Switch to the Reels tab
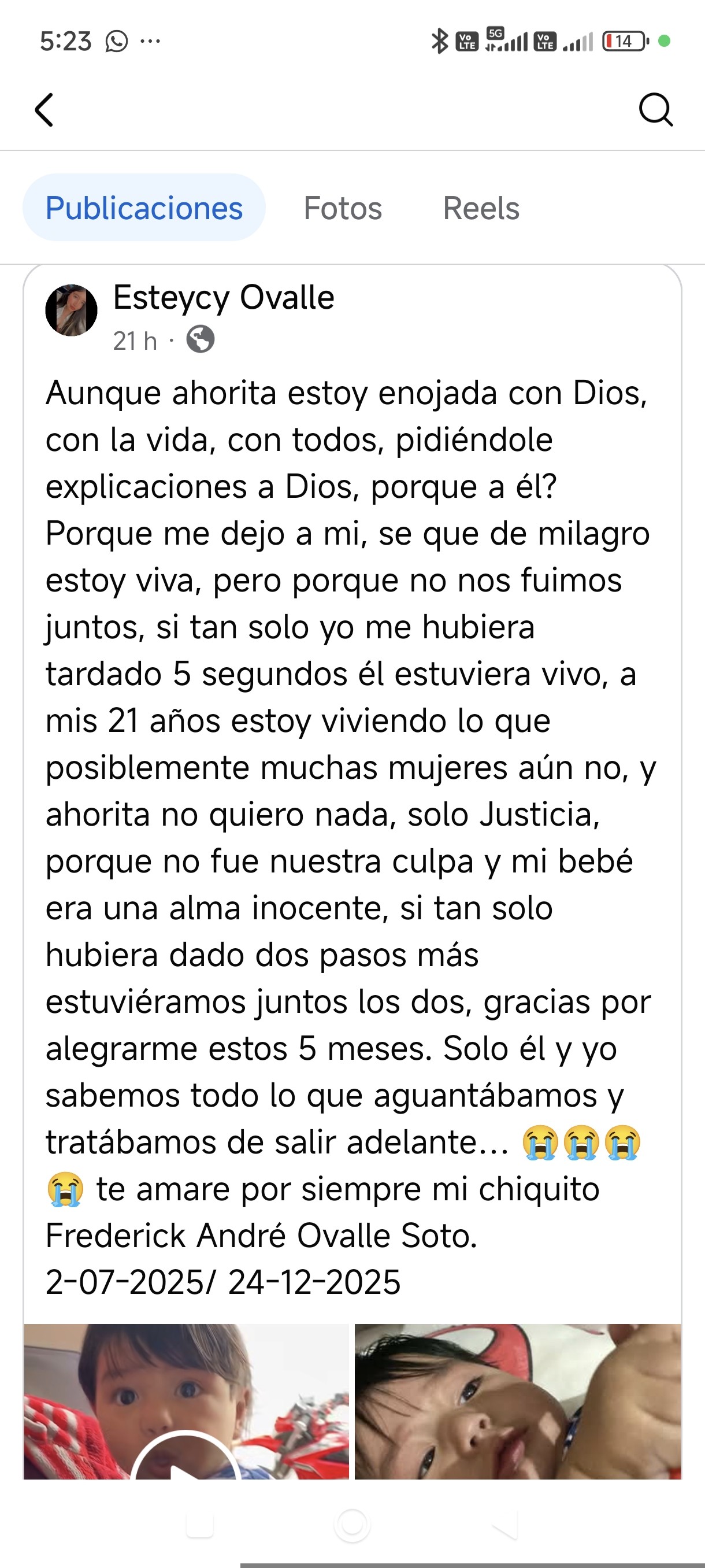The height and width of the screenshot is (1568, 705). click(481, 208)
